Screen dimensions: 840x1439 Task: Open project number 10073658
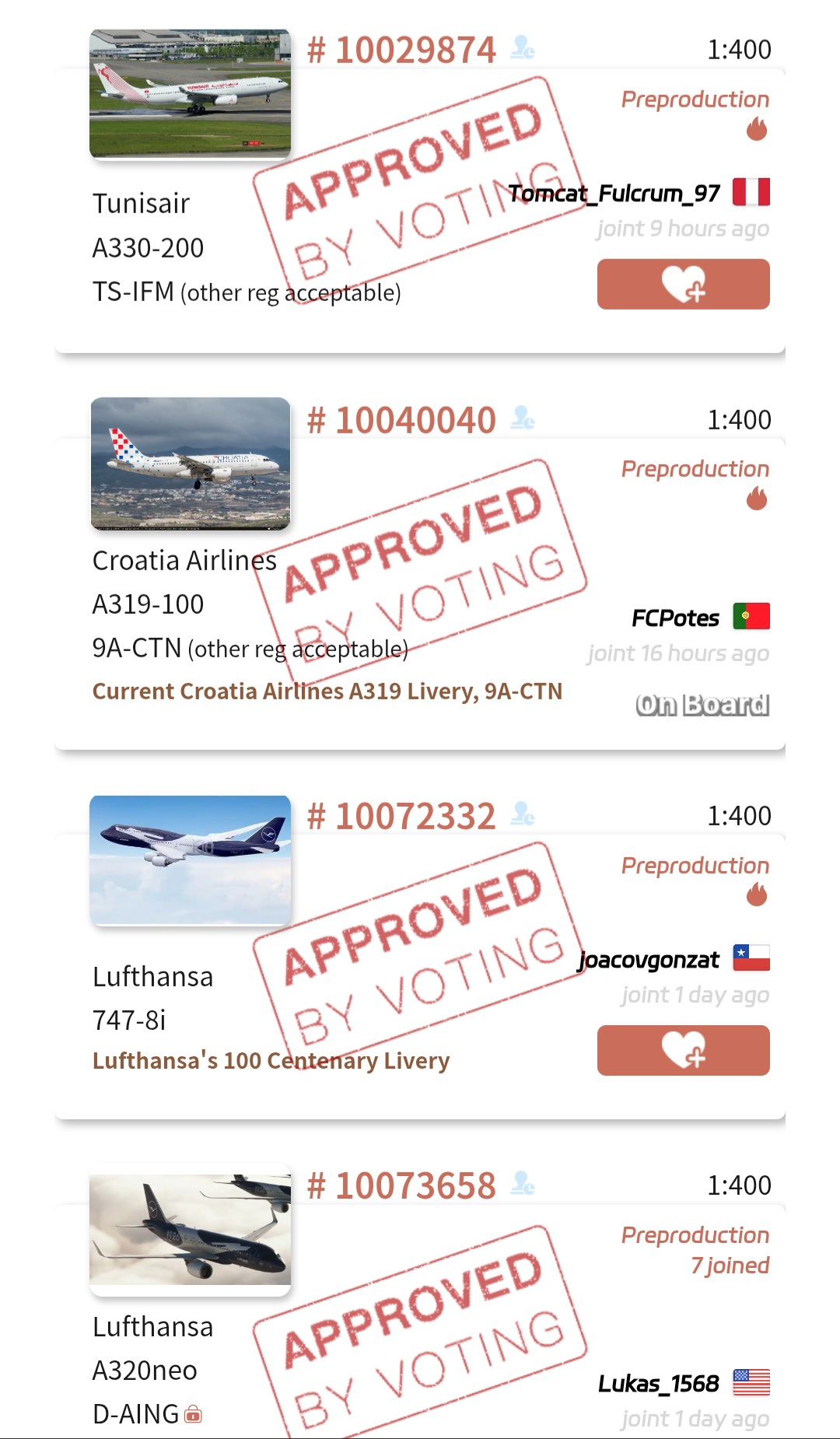401,1185
